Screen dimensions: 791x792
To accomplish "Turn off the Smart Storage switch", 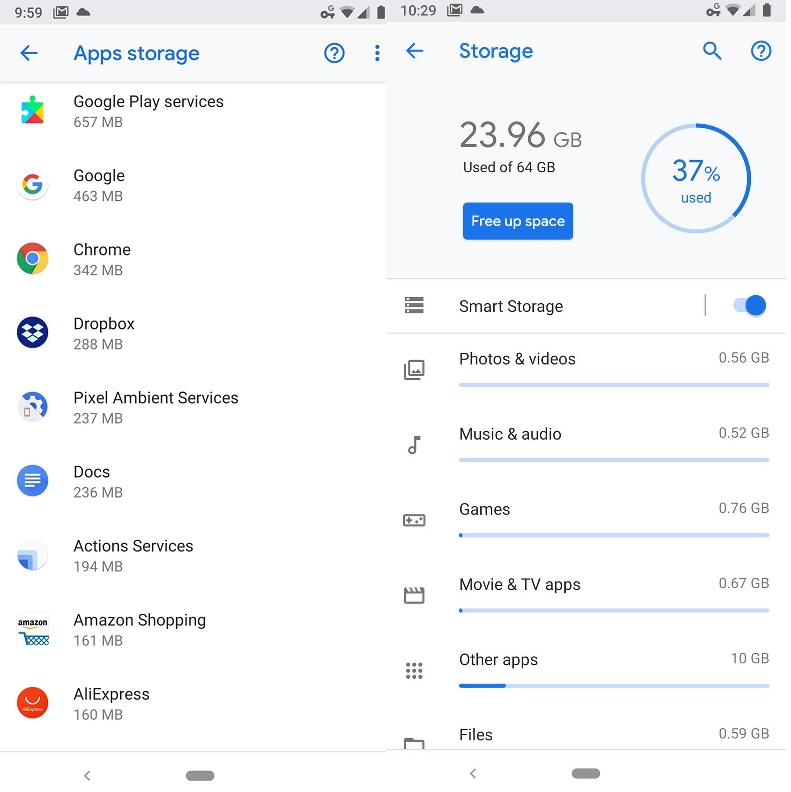I will point(749,306).
